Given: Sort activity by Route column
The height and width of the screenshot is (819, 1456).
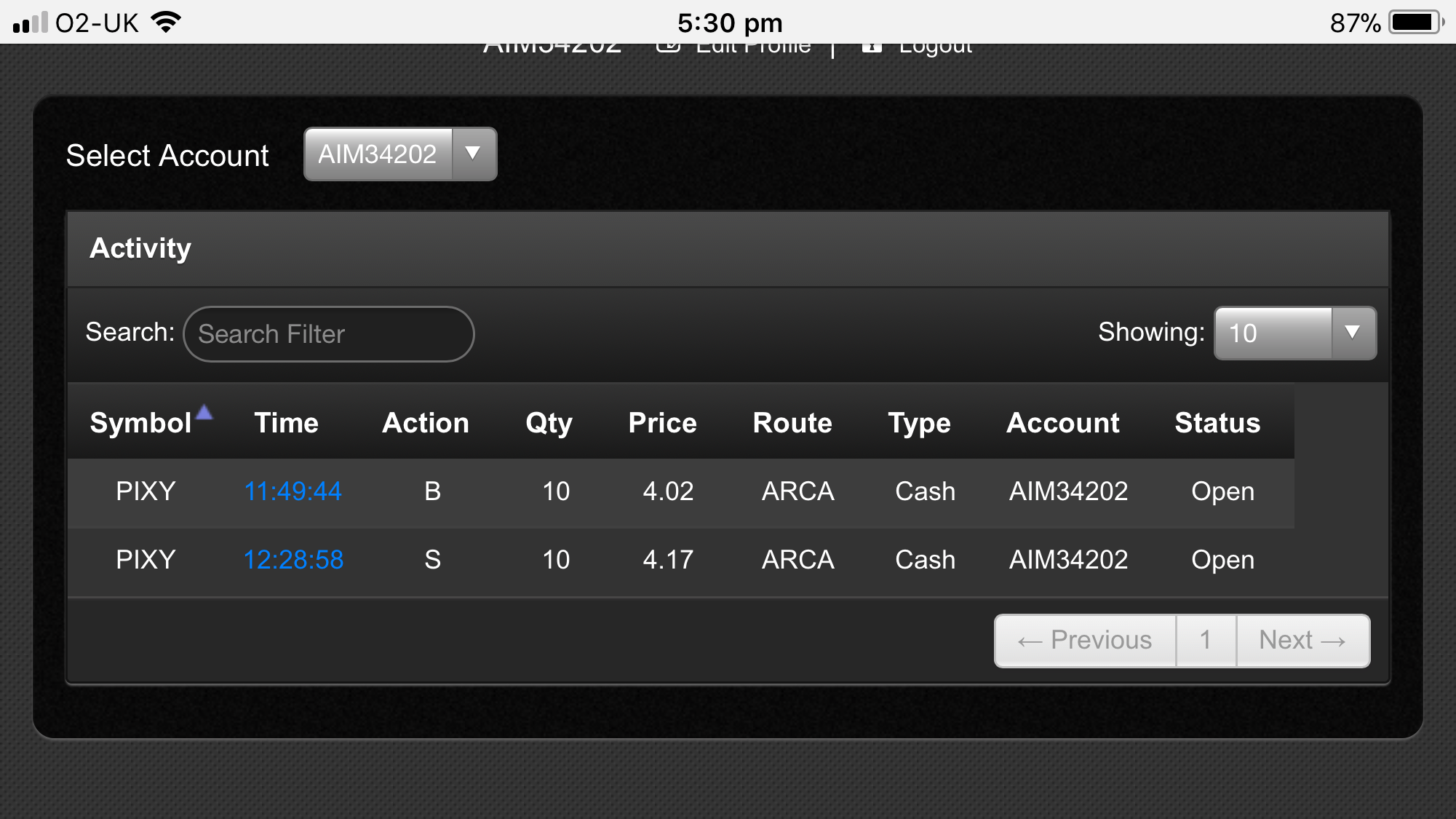Looking at the screenshot, I should [x=792, y=423].
